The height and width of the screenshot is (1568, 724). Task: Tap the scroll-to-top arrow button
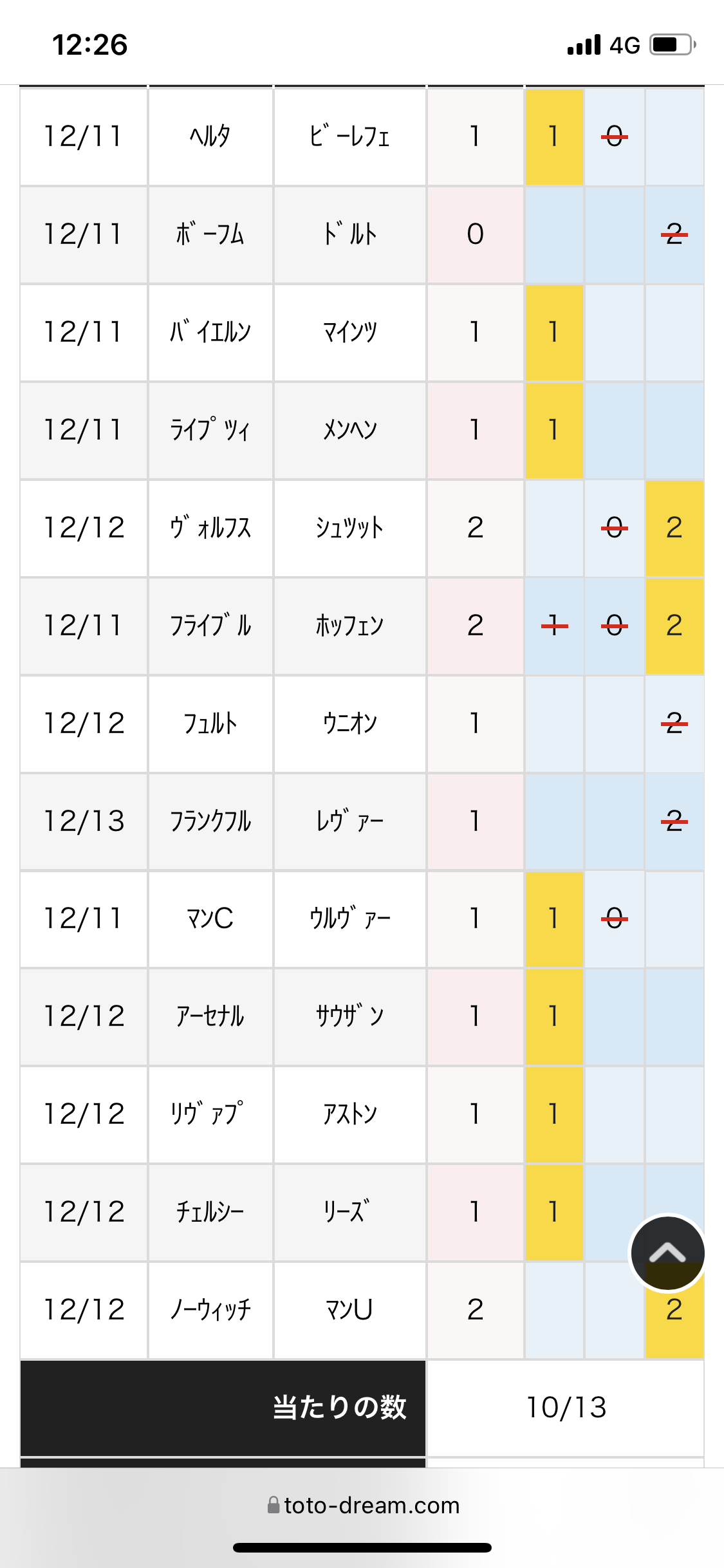coord(667,1253)
